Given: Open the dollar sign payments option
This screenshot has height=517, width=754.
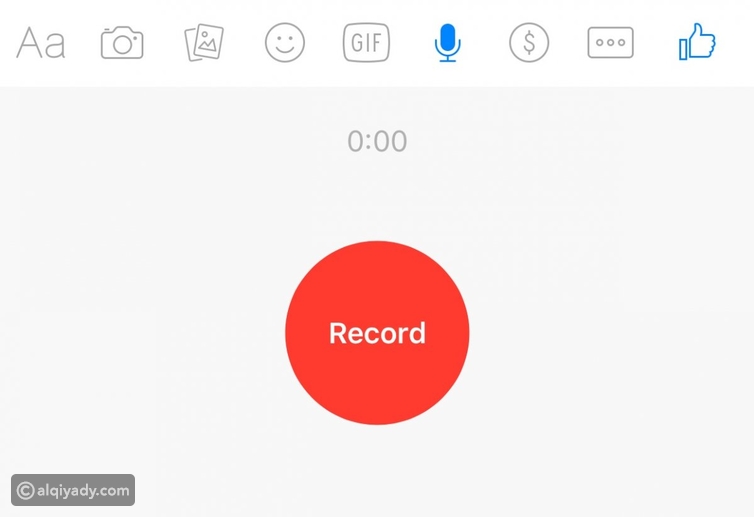Looking at the screenshot, I should pyautogui.click(x=529, y=42).
